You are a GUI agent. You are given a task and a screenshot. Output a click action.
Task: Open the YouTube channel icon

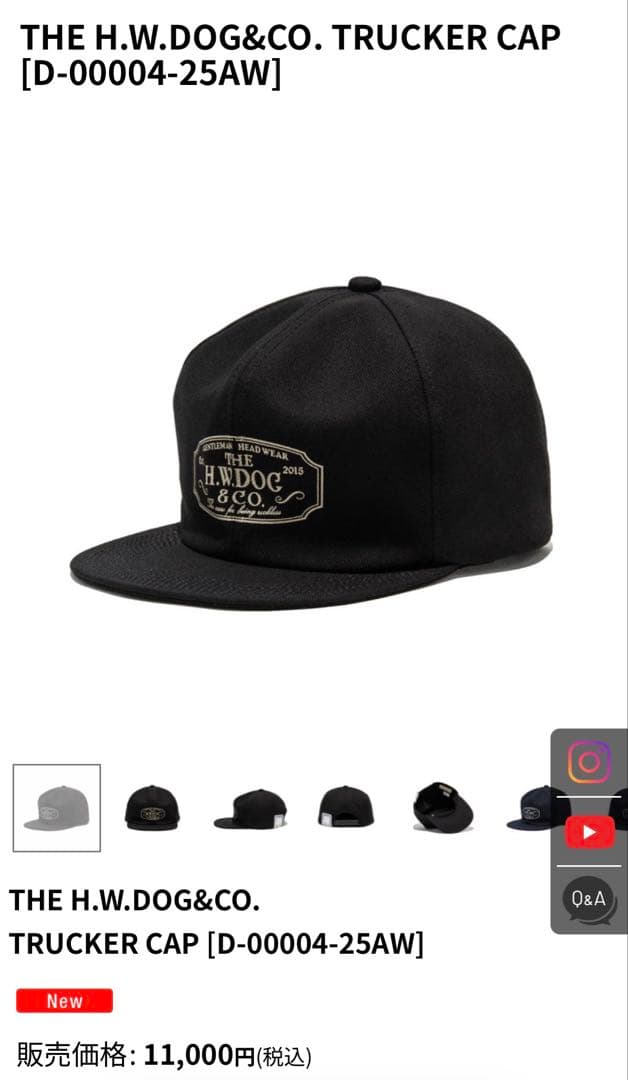pyautogui.click(x=589, y=831)
